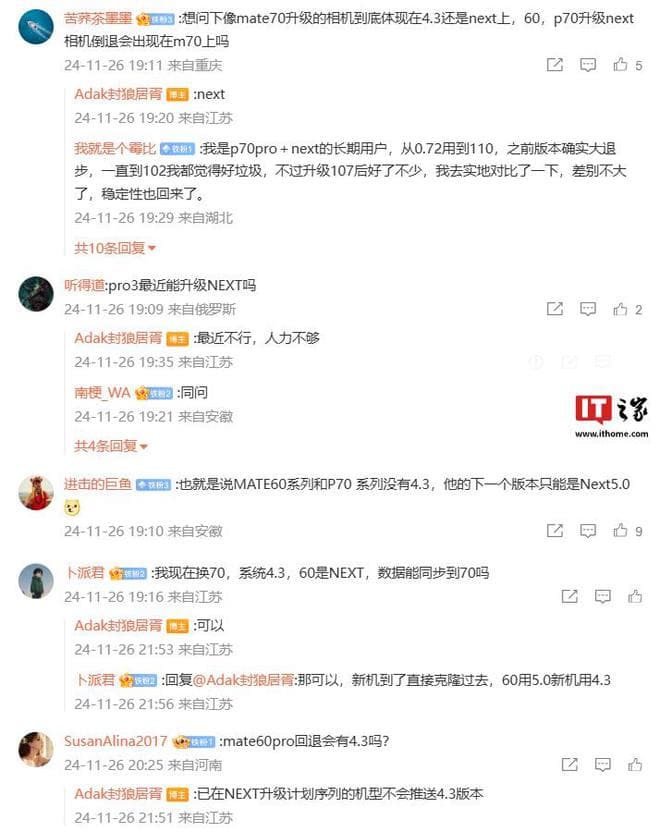
Task: Like the comment by 苦荞茶墨墨
Action: [620, 64]
